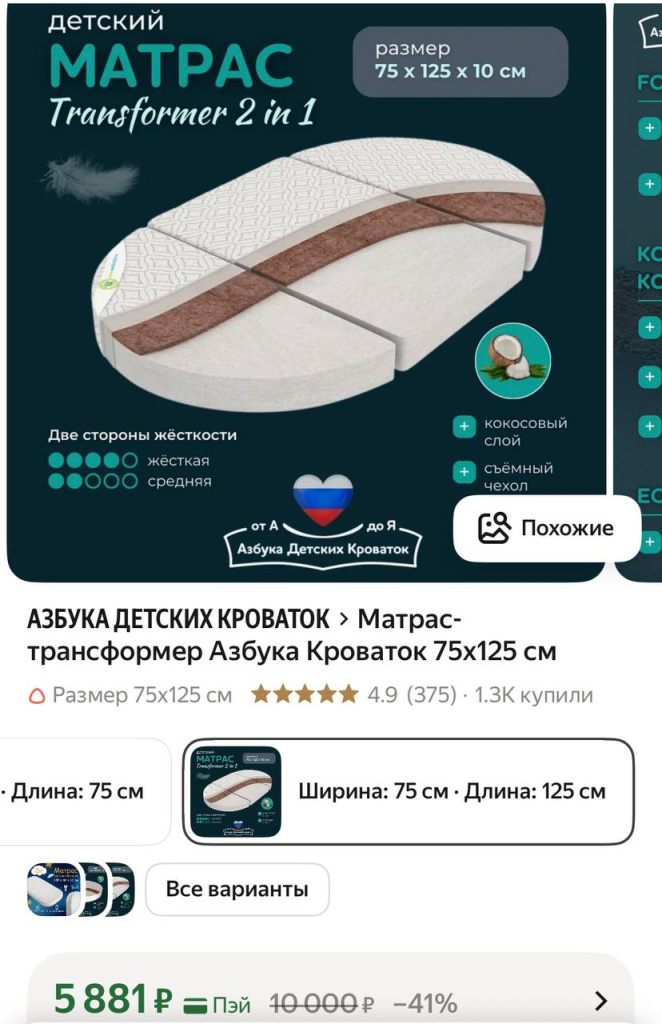Expand the 5 881 ₽ Пэй price details
Viewport: 662px width, 1024px height.
330,1001
